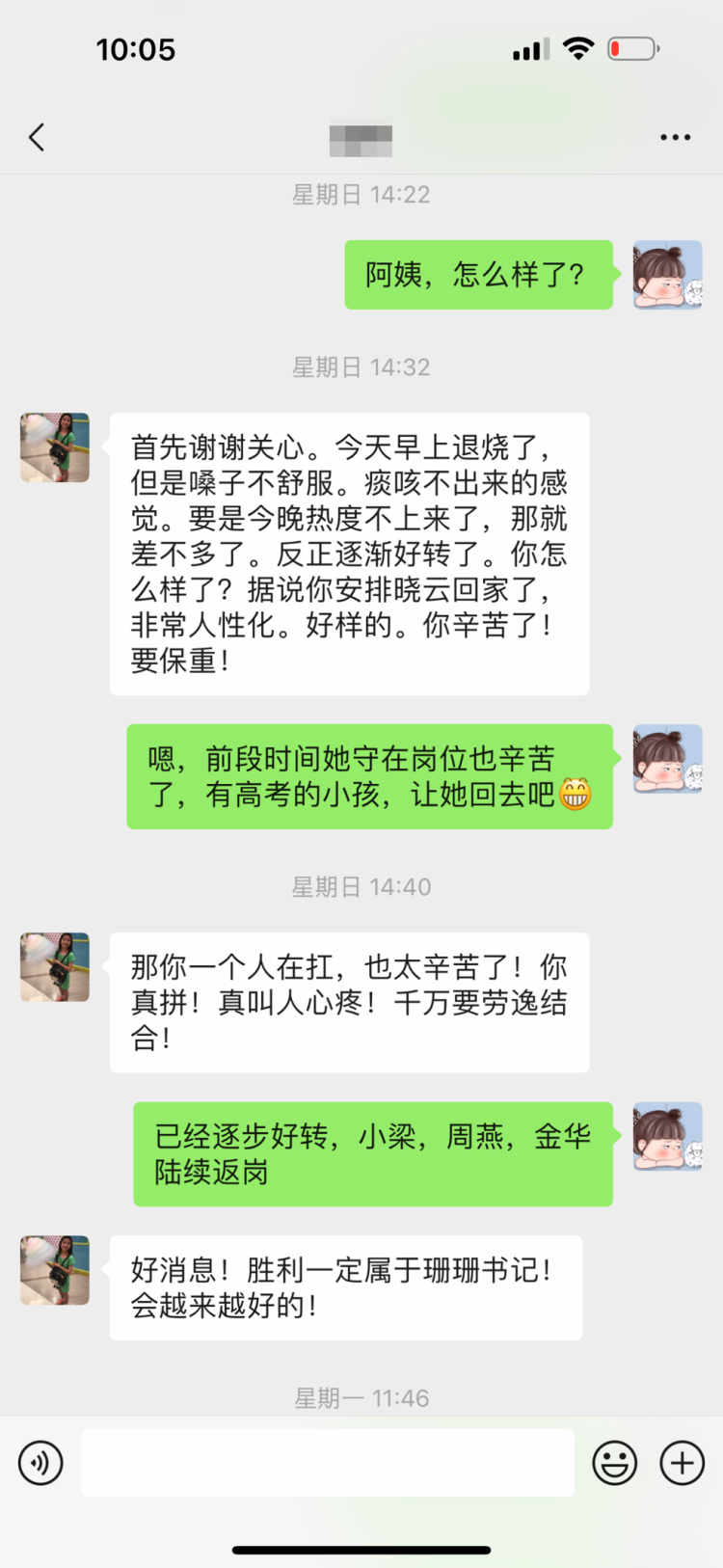Open the chat info overflow menu
The height and width of the screenshot is (1568, 723).
pos(675,138)
